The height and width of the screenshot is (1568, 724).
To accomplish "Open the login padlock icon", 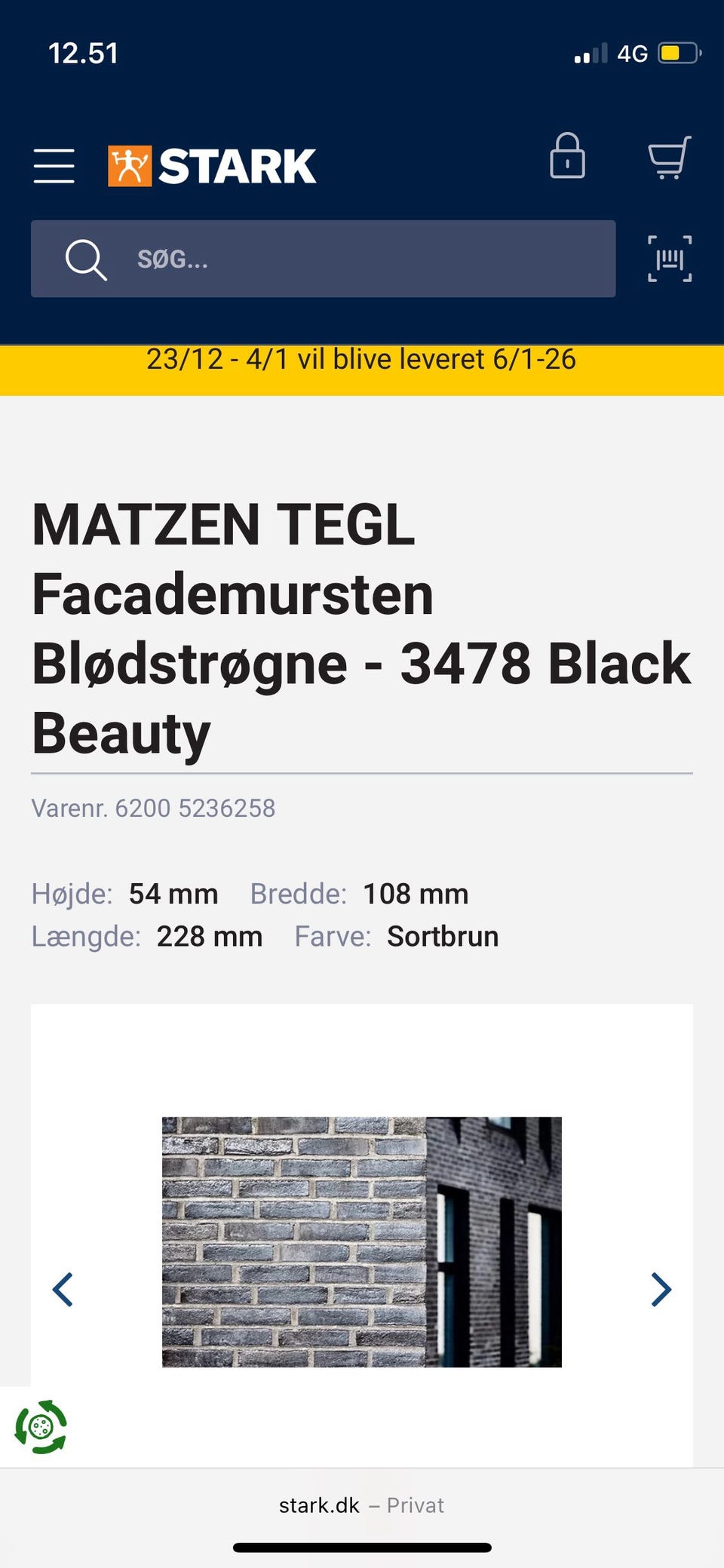I will (x=569, y=158).
